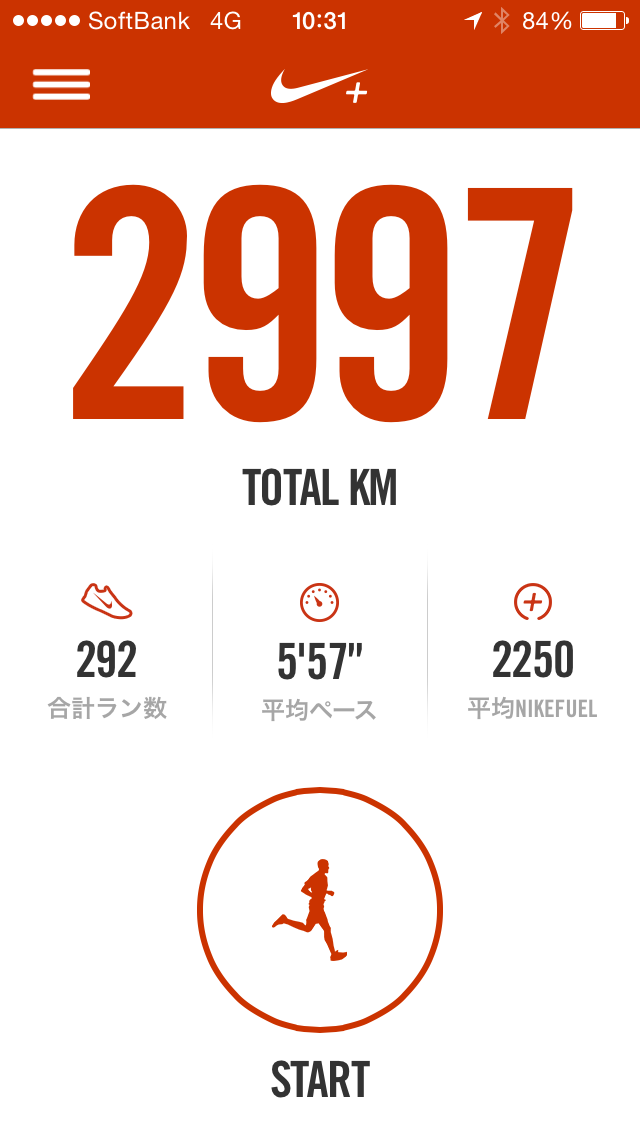Start a new run
640x1136 pixels.
[x=320, y=909]
